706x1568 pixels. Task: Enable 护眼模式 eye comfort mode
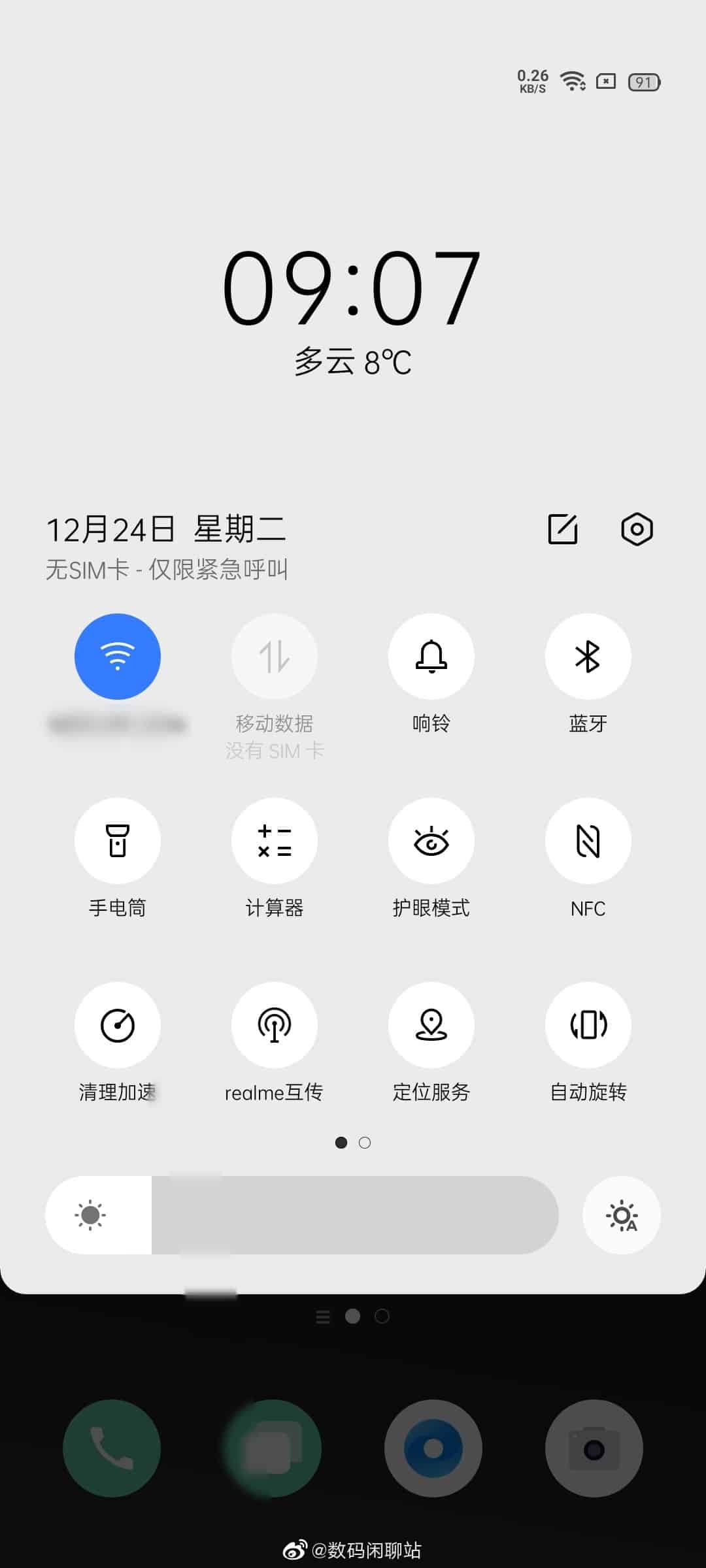coord(431,840)
